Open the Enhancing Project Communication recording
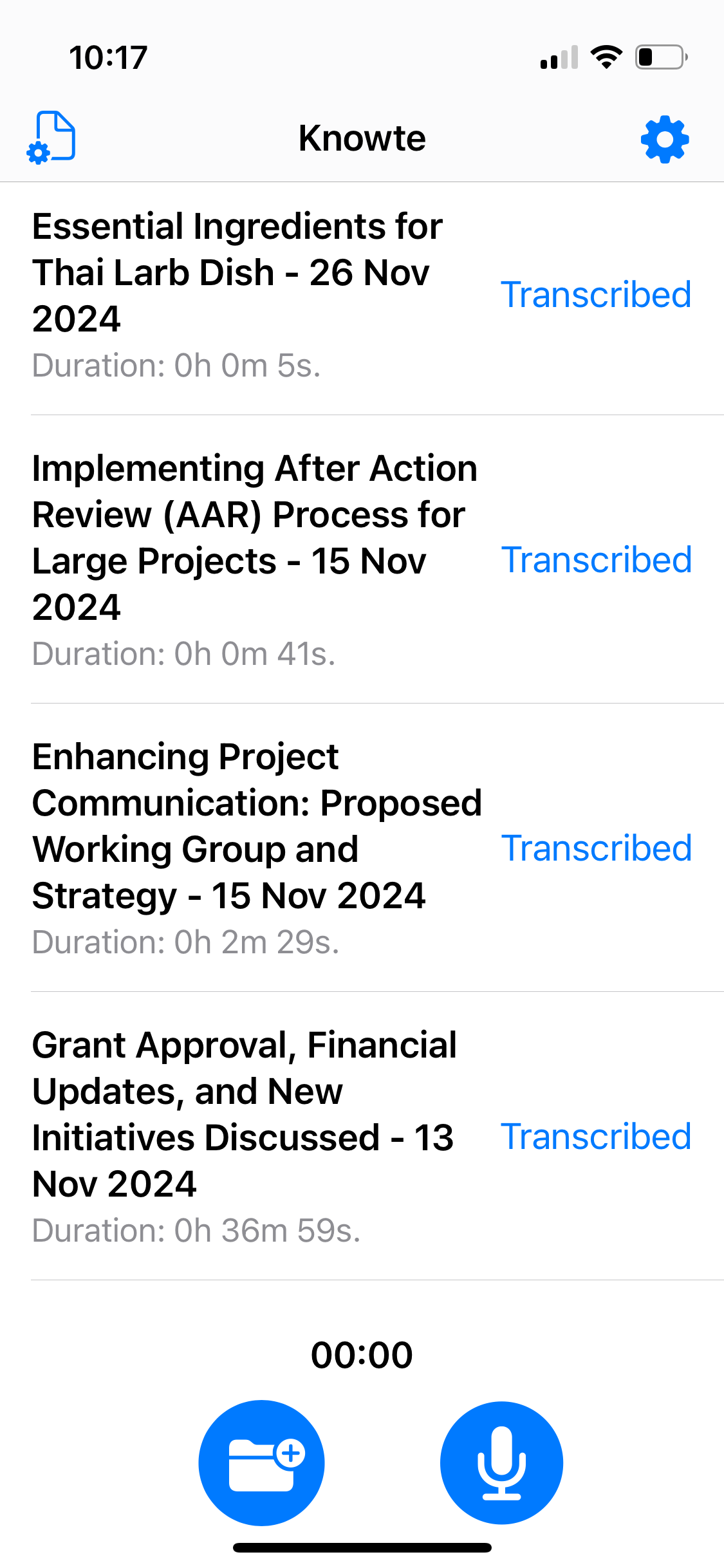This screenshot has height=1568, width=724. [257, 847]
